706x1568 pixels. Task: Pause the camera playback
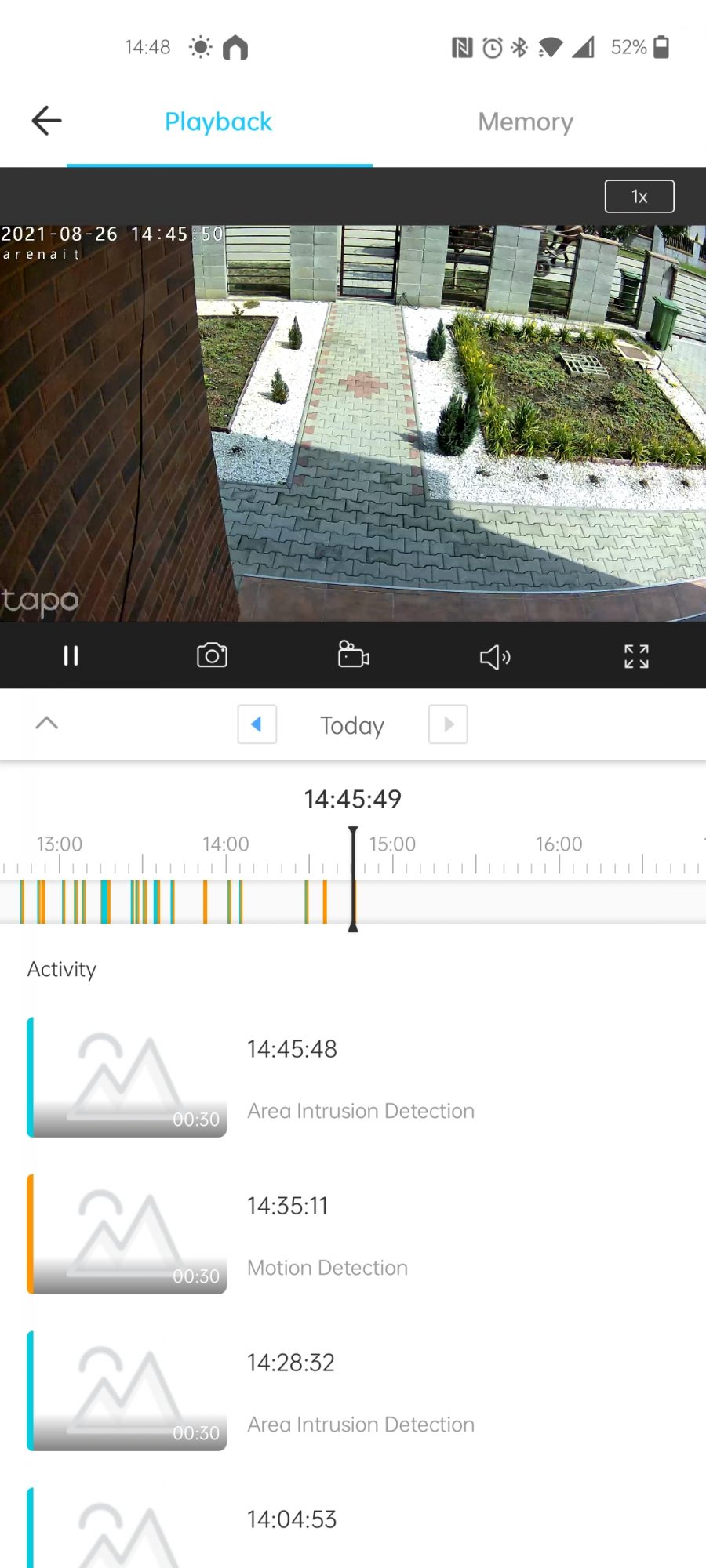[x=71, y=655]
